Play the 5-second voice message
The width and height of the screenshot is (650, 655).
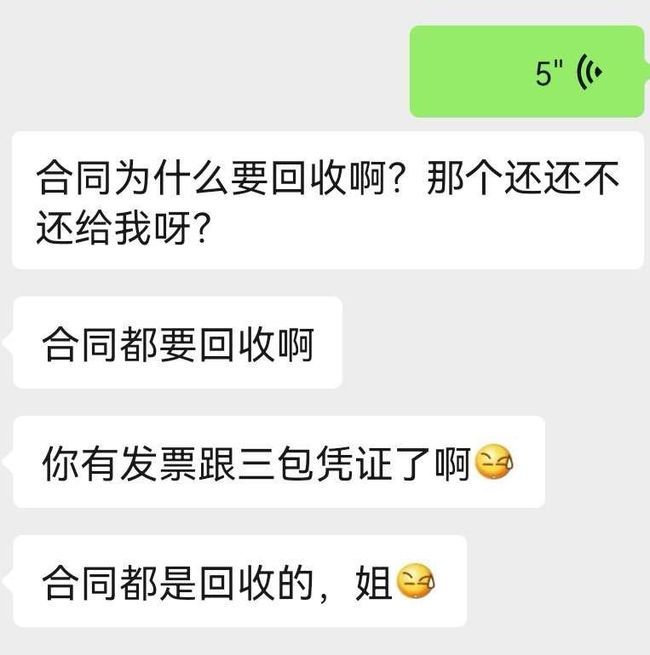(x=526, y=72)
